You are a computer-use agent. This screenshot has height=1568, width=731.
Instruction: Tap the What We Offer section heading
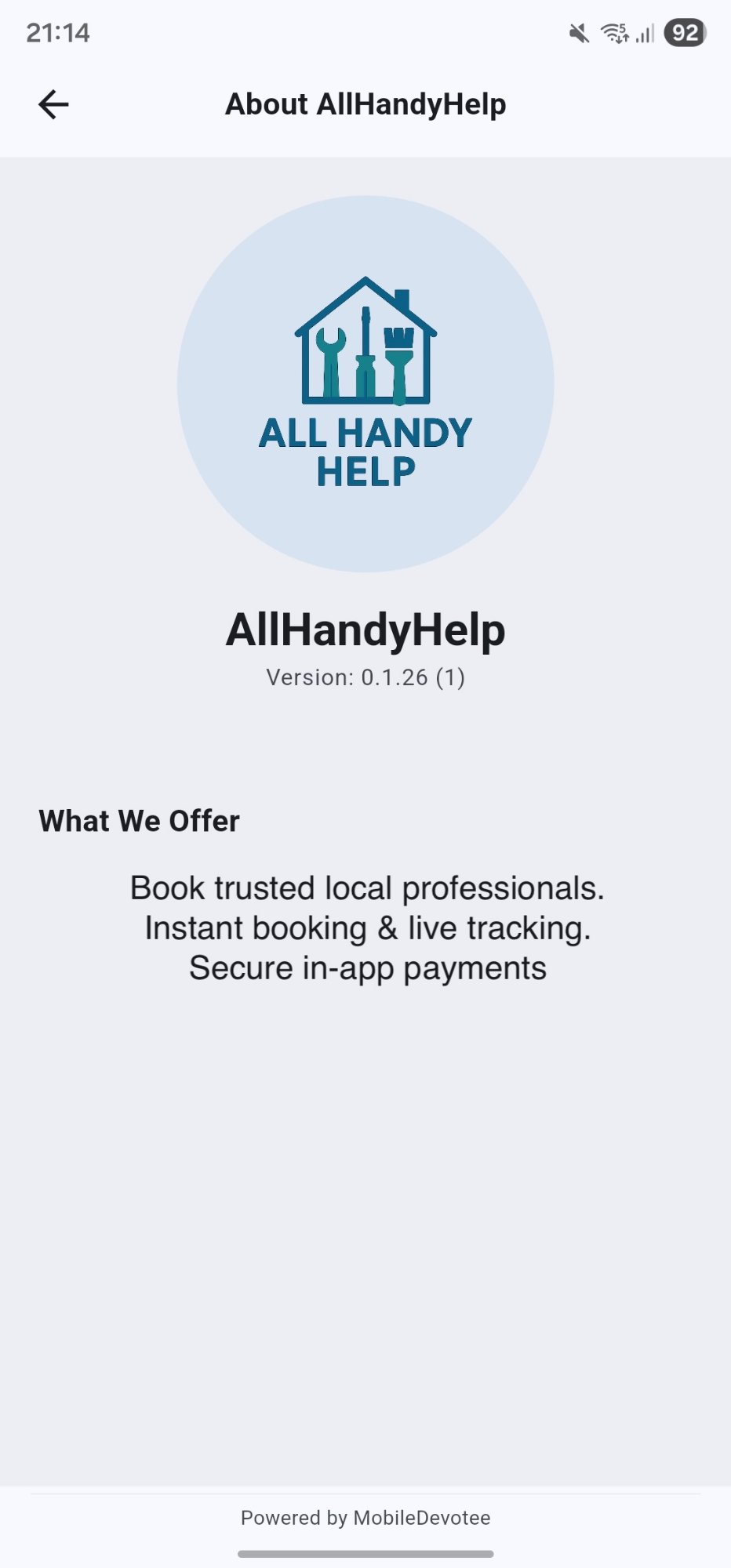click(140, 820)
